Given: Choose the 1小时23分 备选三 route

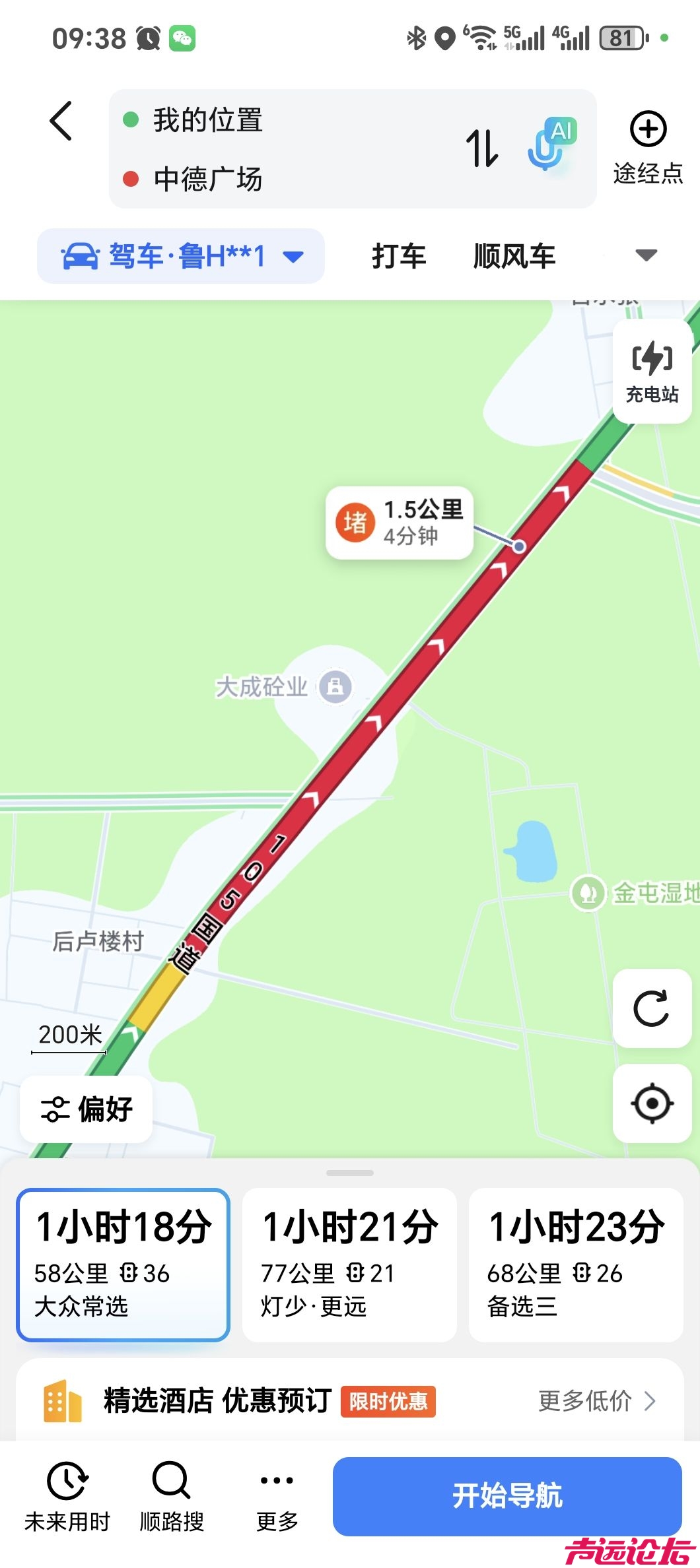Looking at the screenshot, I should click(575, 1264).
